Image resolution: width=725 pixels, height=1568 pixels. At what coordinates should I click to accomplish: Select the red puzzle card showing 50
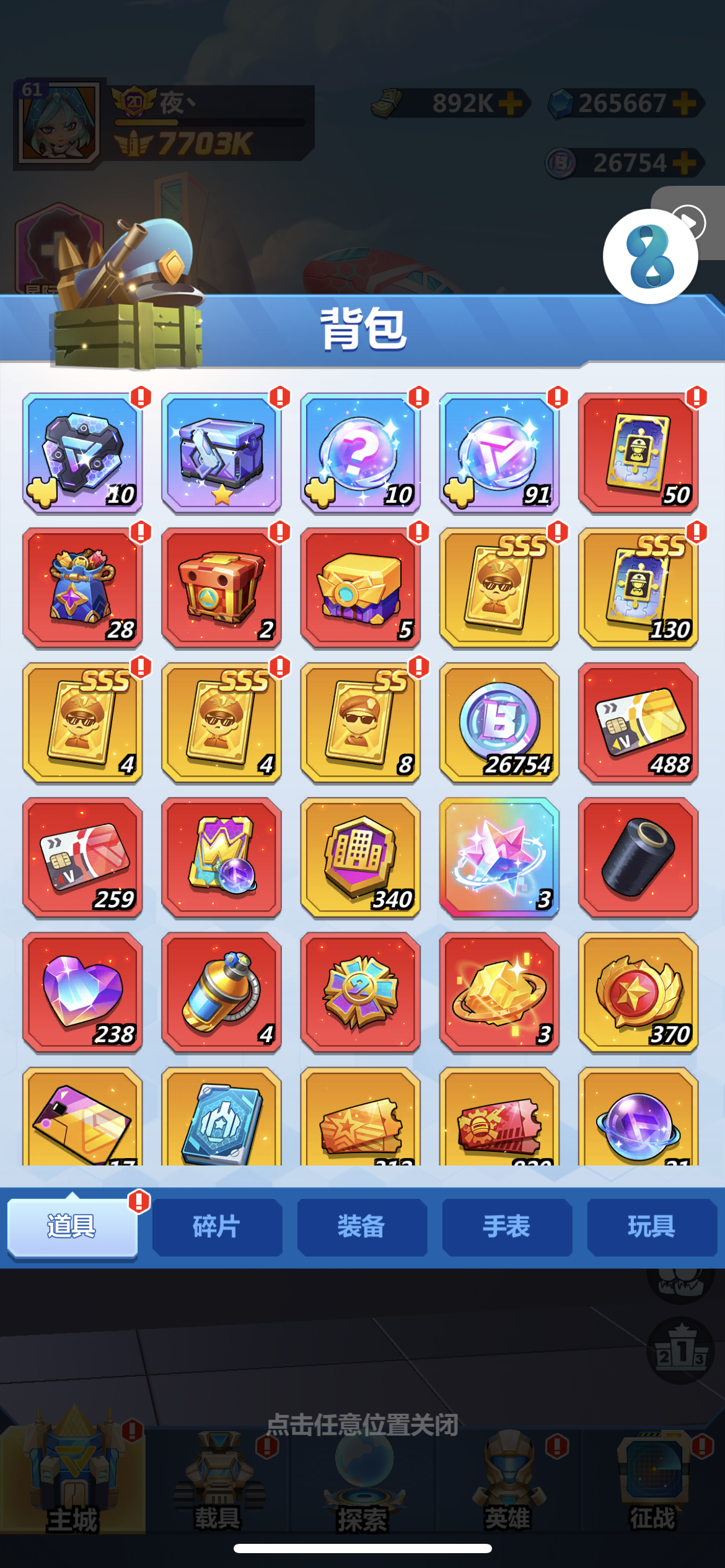[638, 453]
